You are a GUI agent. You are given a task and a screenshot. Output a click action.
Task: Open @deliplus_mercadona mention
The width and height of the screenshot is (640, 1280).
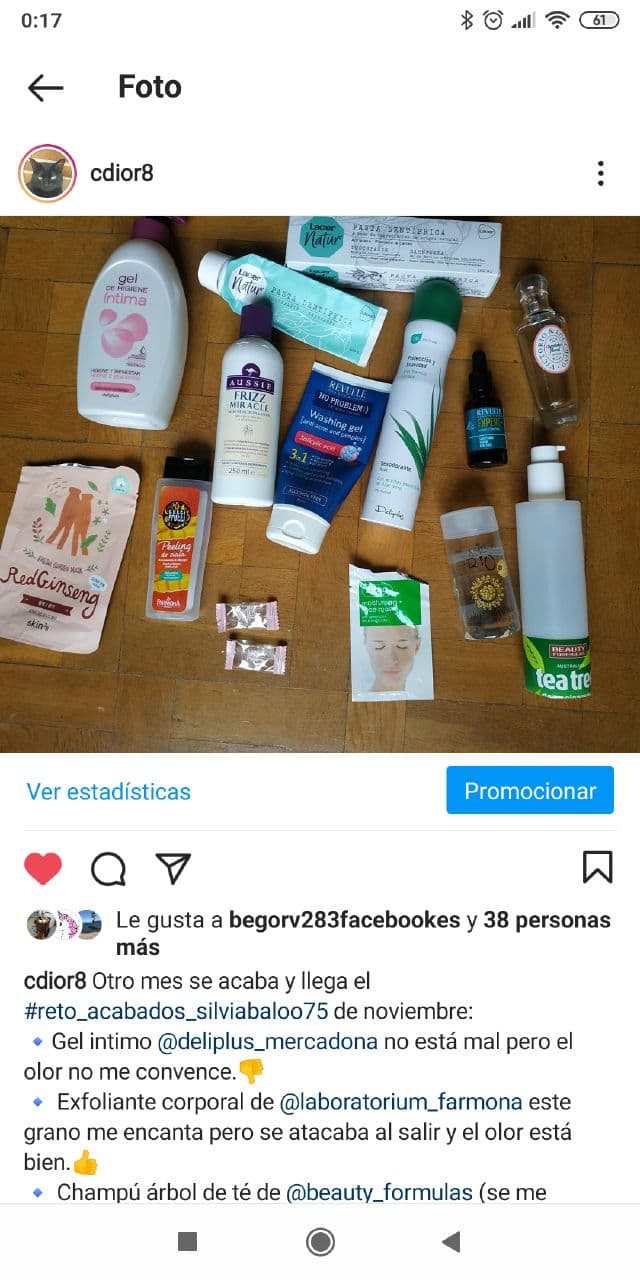(x=267, y=1041)
